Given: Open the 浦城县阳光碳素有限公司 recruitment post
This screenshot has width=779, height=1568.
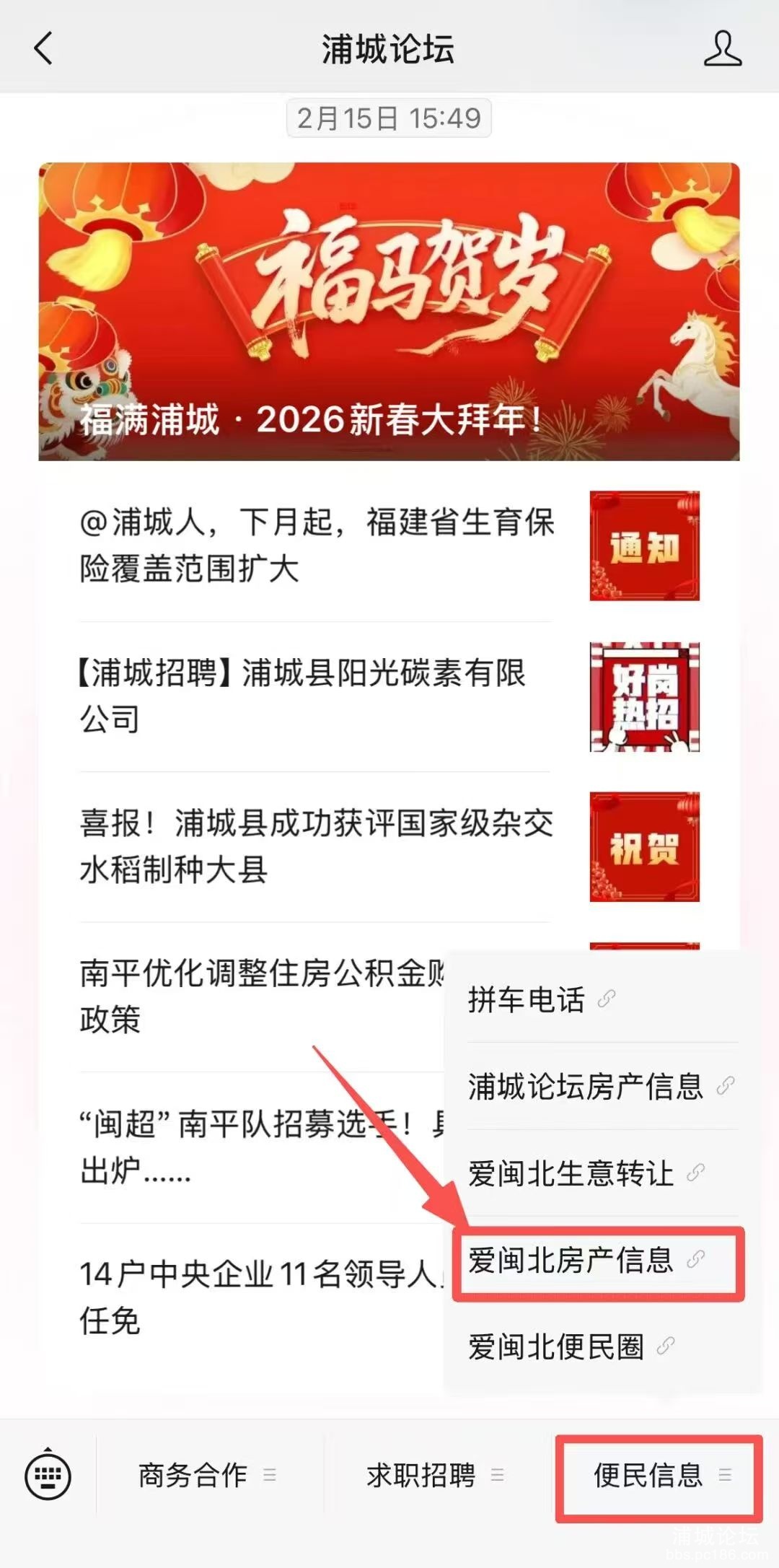Looking at the screenshot, I should pyautogui.click(x=303, y=695).
